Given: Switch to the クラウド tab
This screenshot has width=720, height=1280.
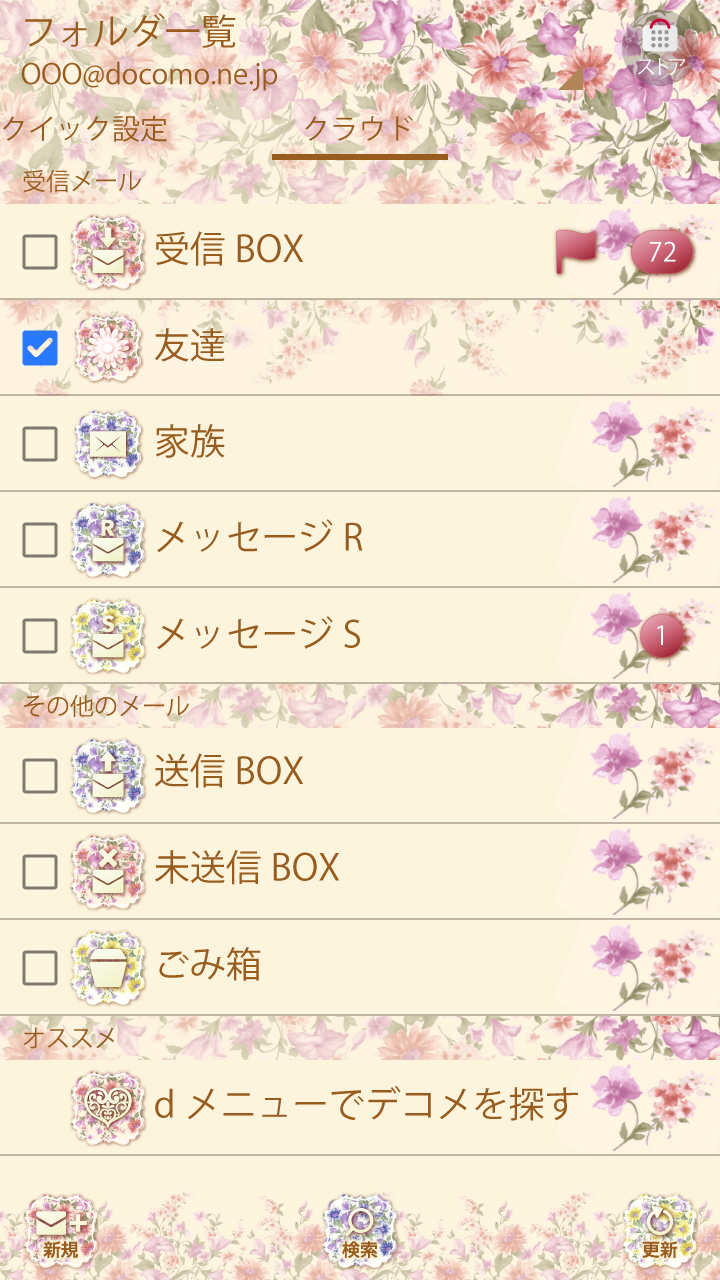Looking at the screenshot, I should tap(359, 129).
